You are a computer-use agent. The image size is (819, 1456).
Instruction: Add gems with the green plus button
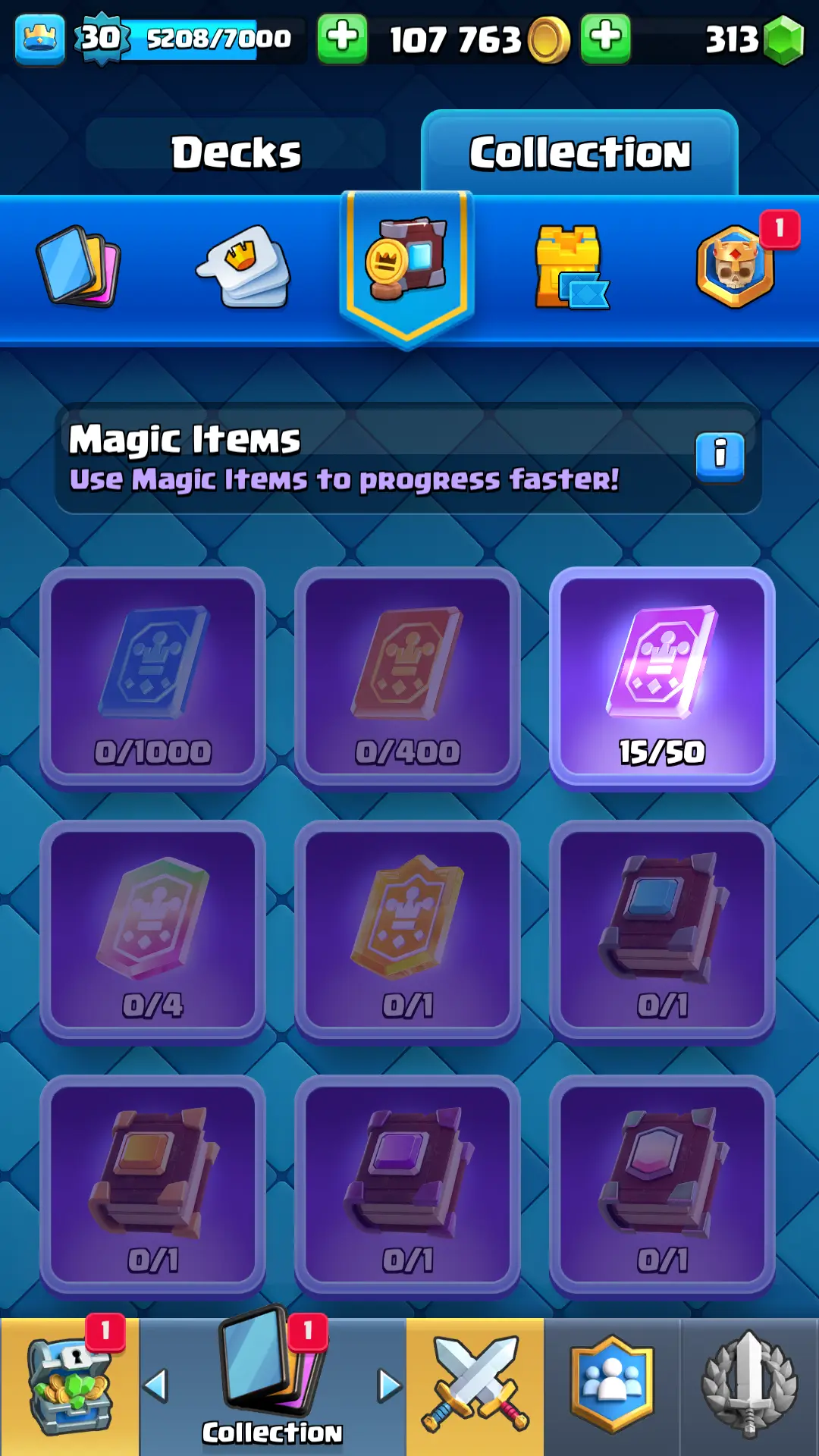click(605, 38)
